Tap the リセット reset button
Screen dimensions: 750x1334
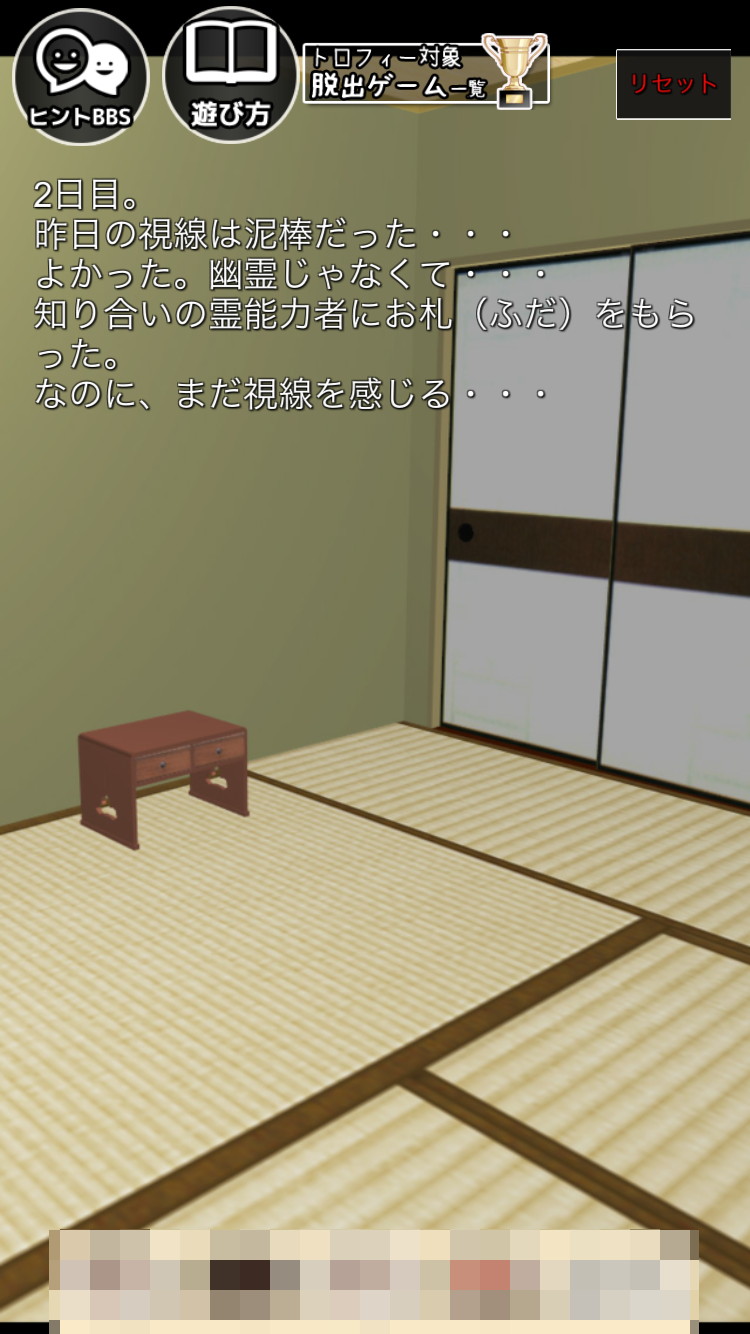(673, 84)
